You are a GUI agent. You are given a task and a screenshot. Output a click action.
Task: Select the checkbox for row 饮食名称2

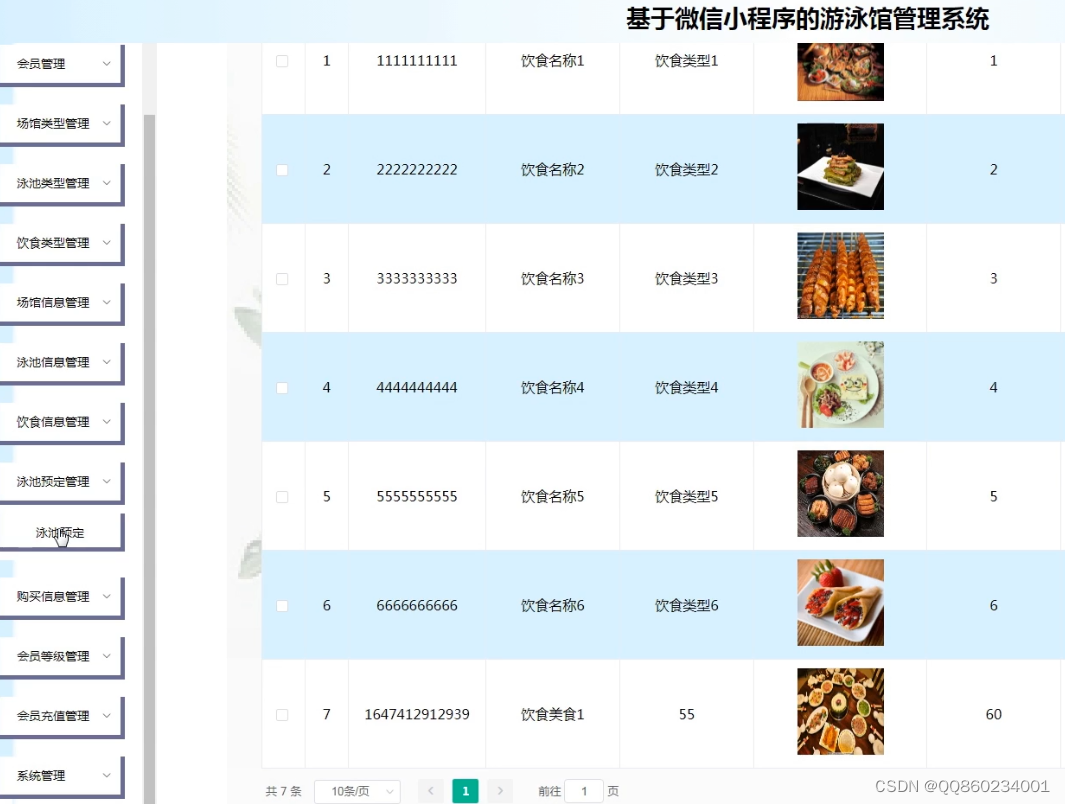tap(282, 170)
